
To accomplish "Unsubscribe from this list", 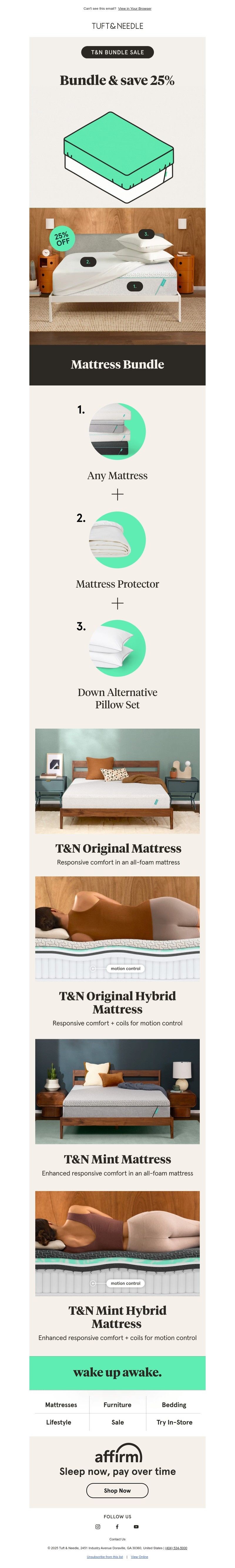I will point(105,1557).
